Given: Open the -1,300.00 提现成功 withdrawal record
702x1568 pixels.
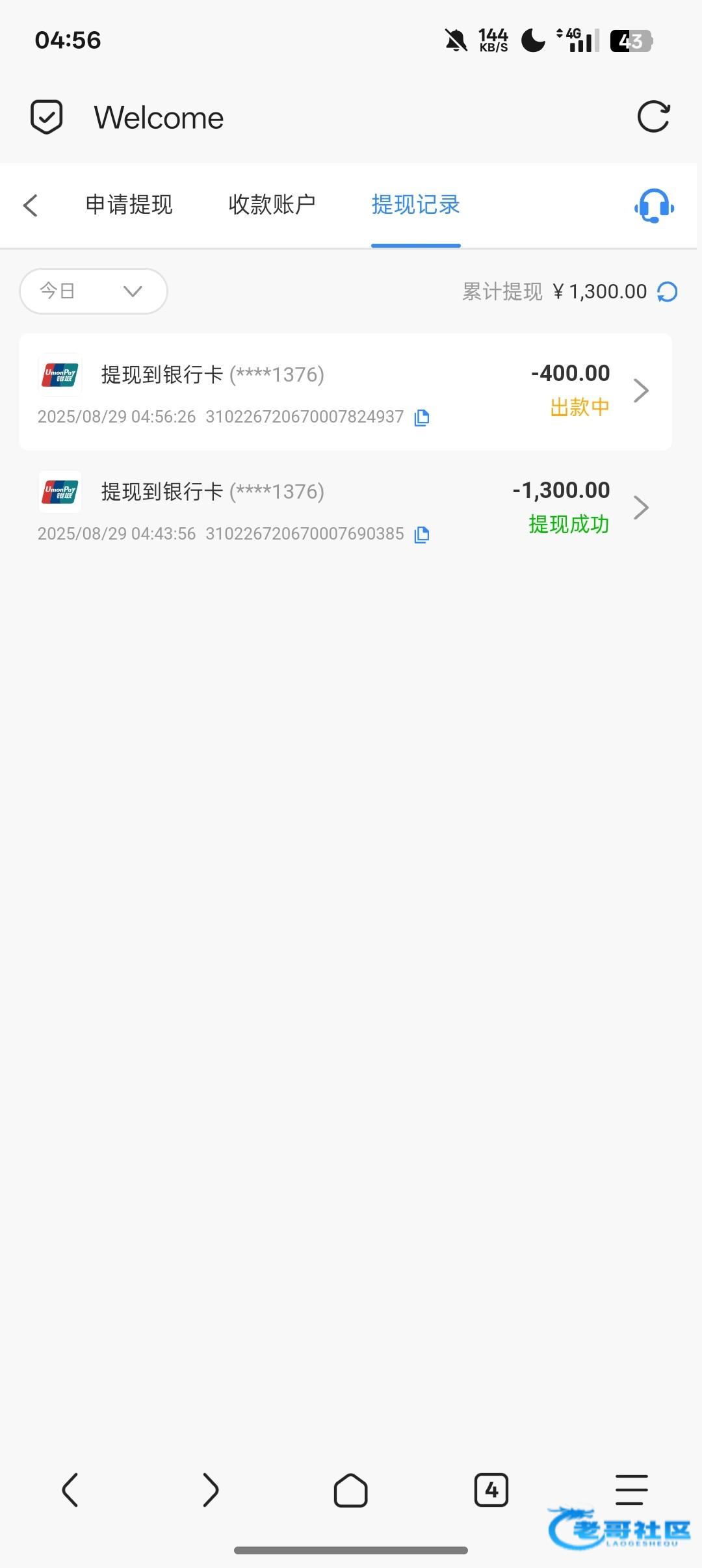Looking at the screenshot, I should [344, 508].
